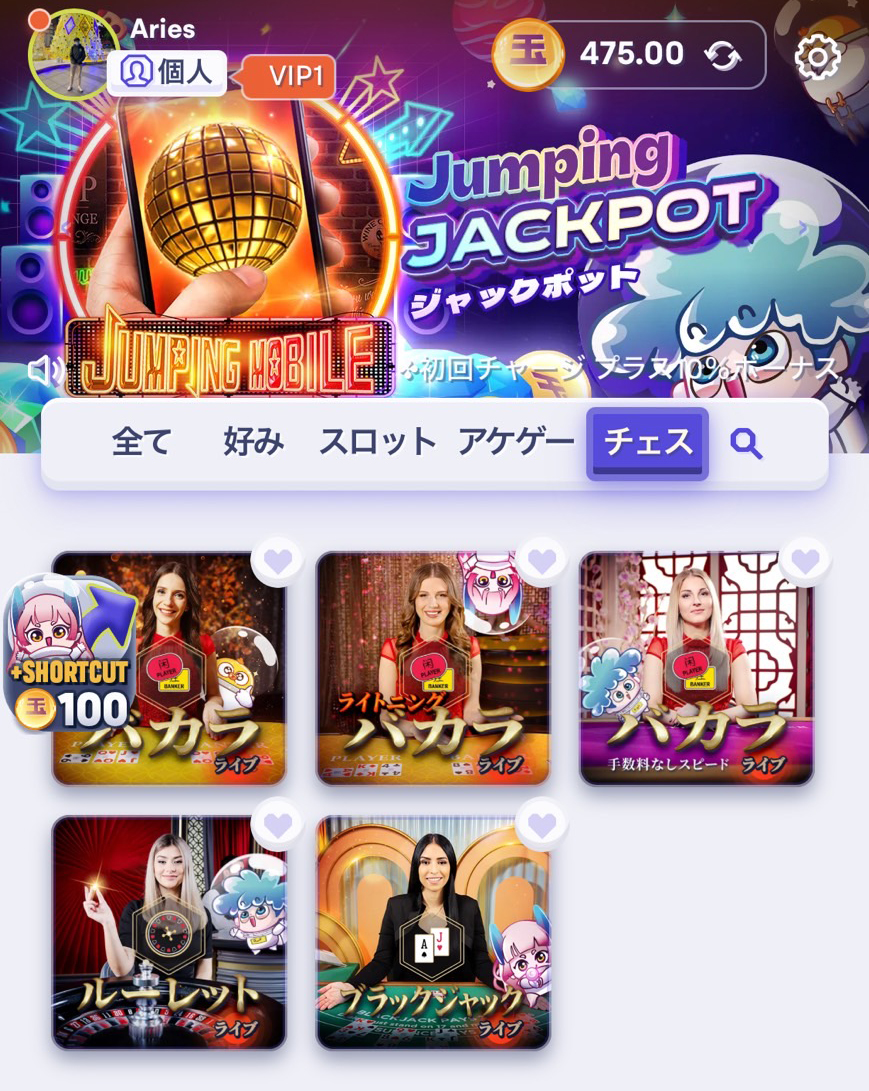The width and height of the screenshot is (869, 1091).
Task: Open Aries profile avatar
Action: (x=73, y=55)
